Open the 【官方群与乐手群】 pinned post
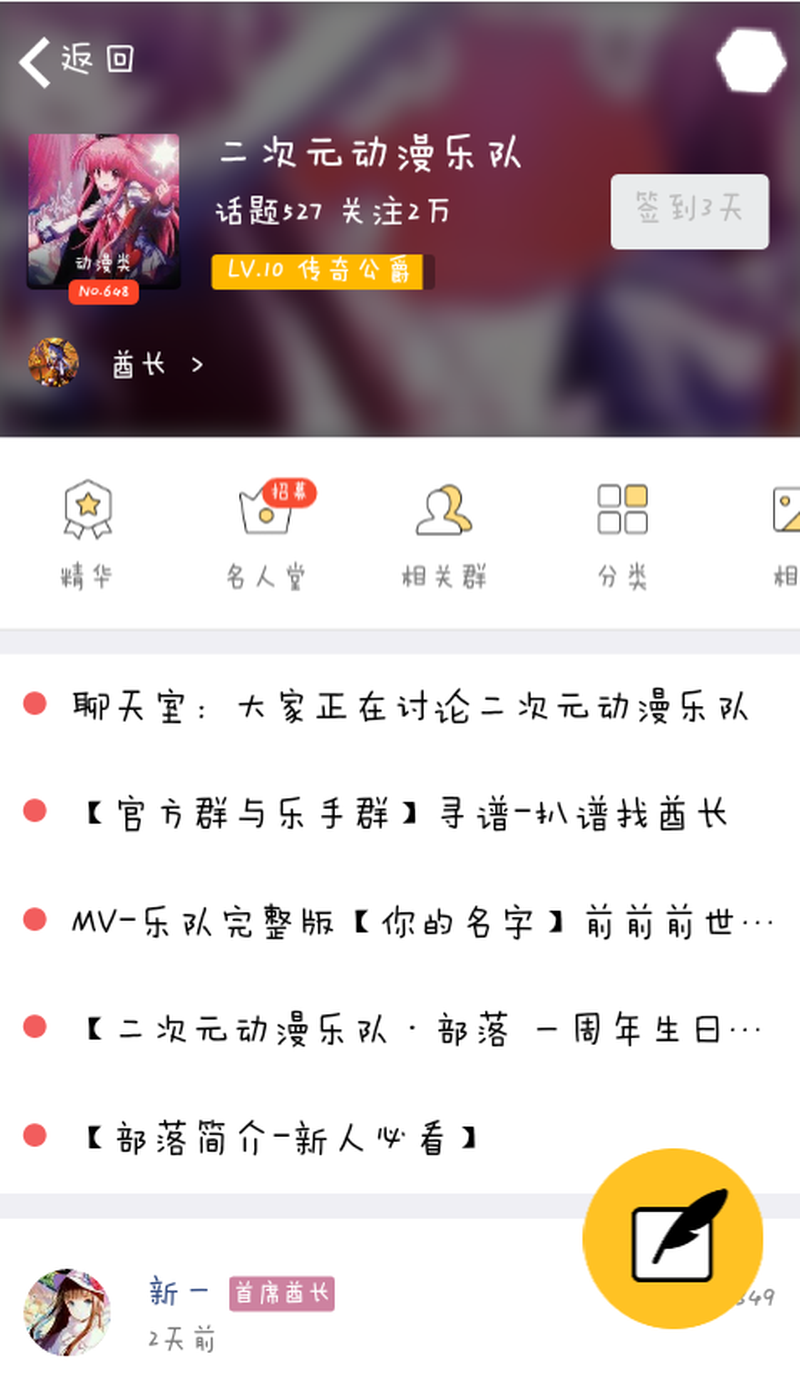Screen dimensions: 800x1376 point(400,813)
